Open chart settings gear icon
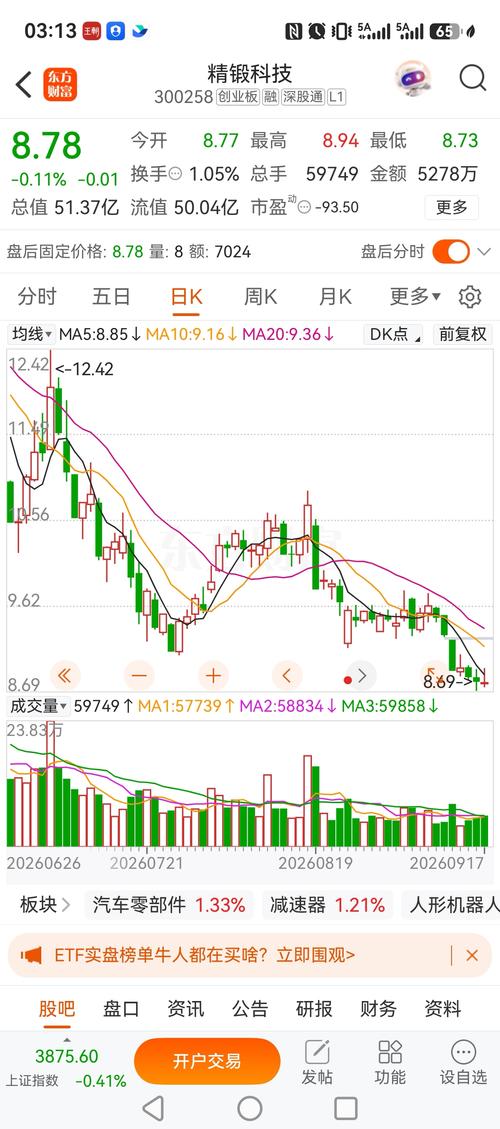The height and width of the screenshot is (1129, 500). pos(470,296)
